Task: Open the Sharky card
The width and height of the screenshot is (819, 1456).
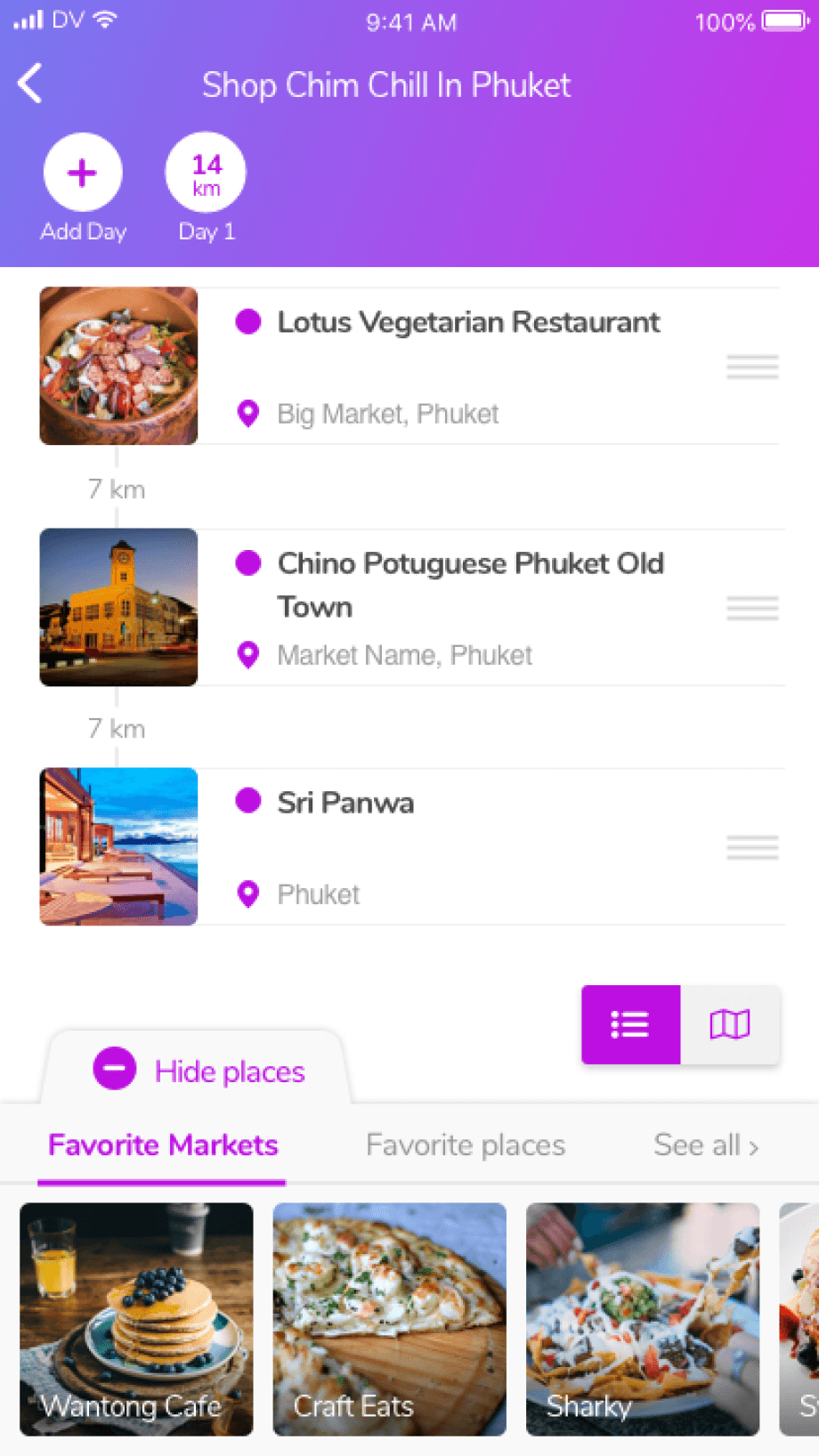Action: click(x=642, y=1318)
